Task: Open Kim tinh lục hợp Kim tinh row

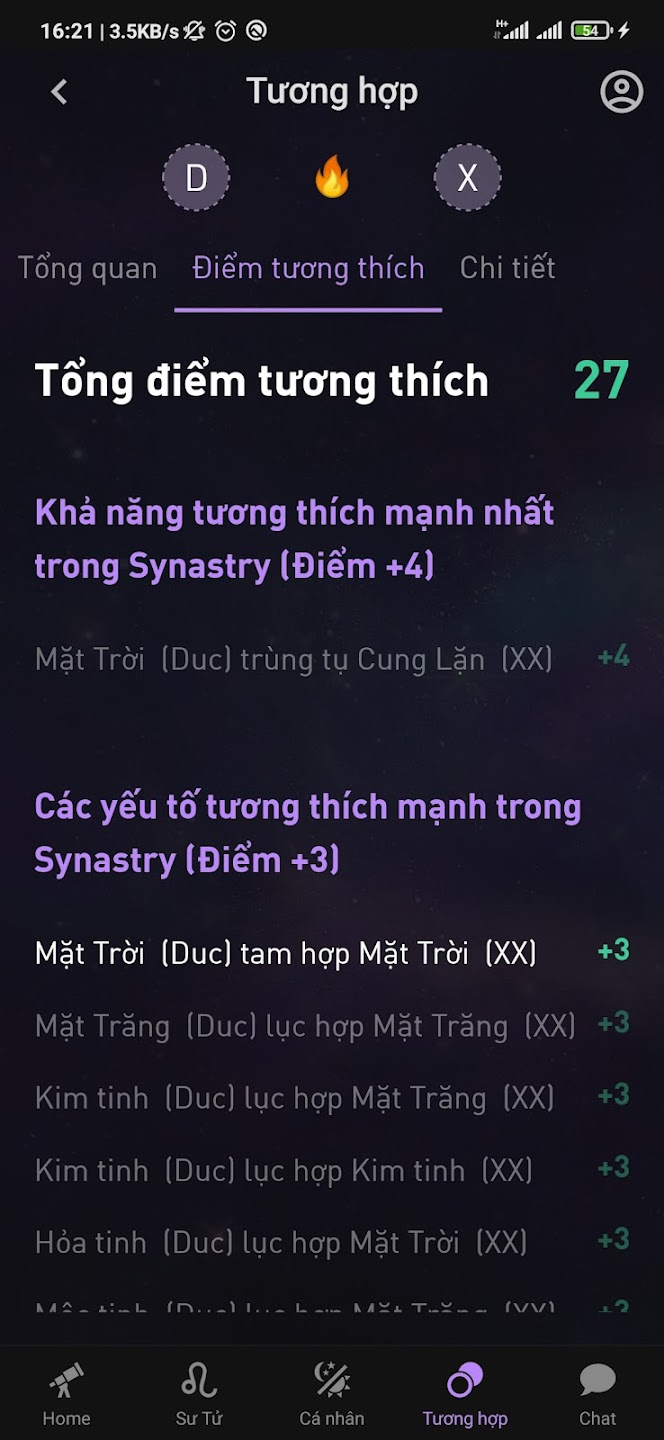Action: [x=332, y=1169]
